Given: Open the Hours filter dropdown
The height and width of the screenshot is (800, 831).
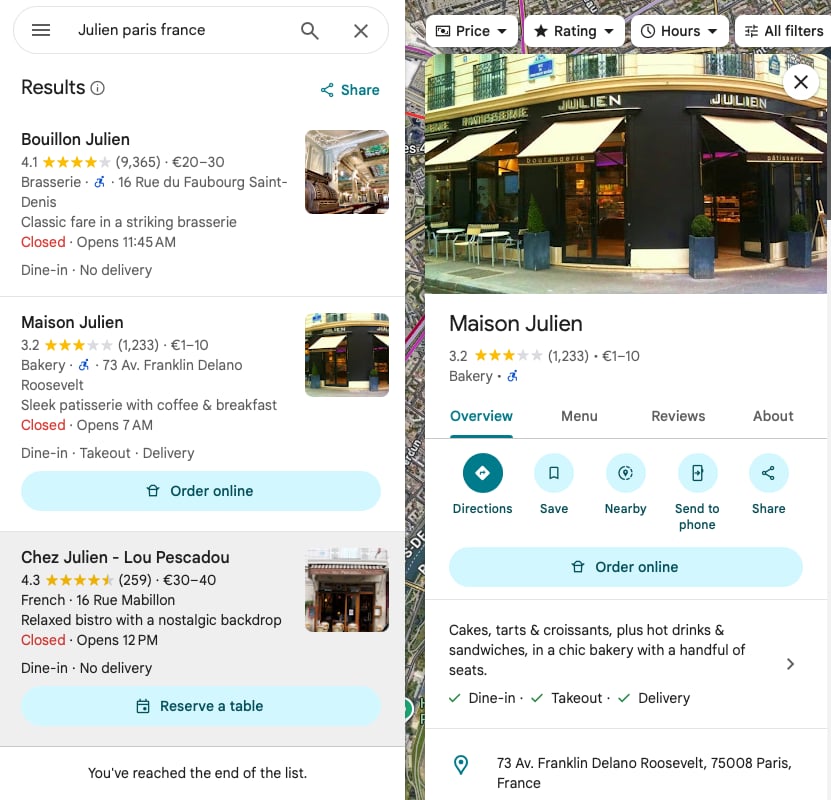Looking at the screenshot, I should coord(679,31).
